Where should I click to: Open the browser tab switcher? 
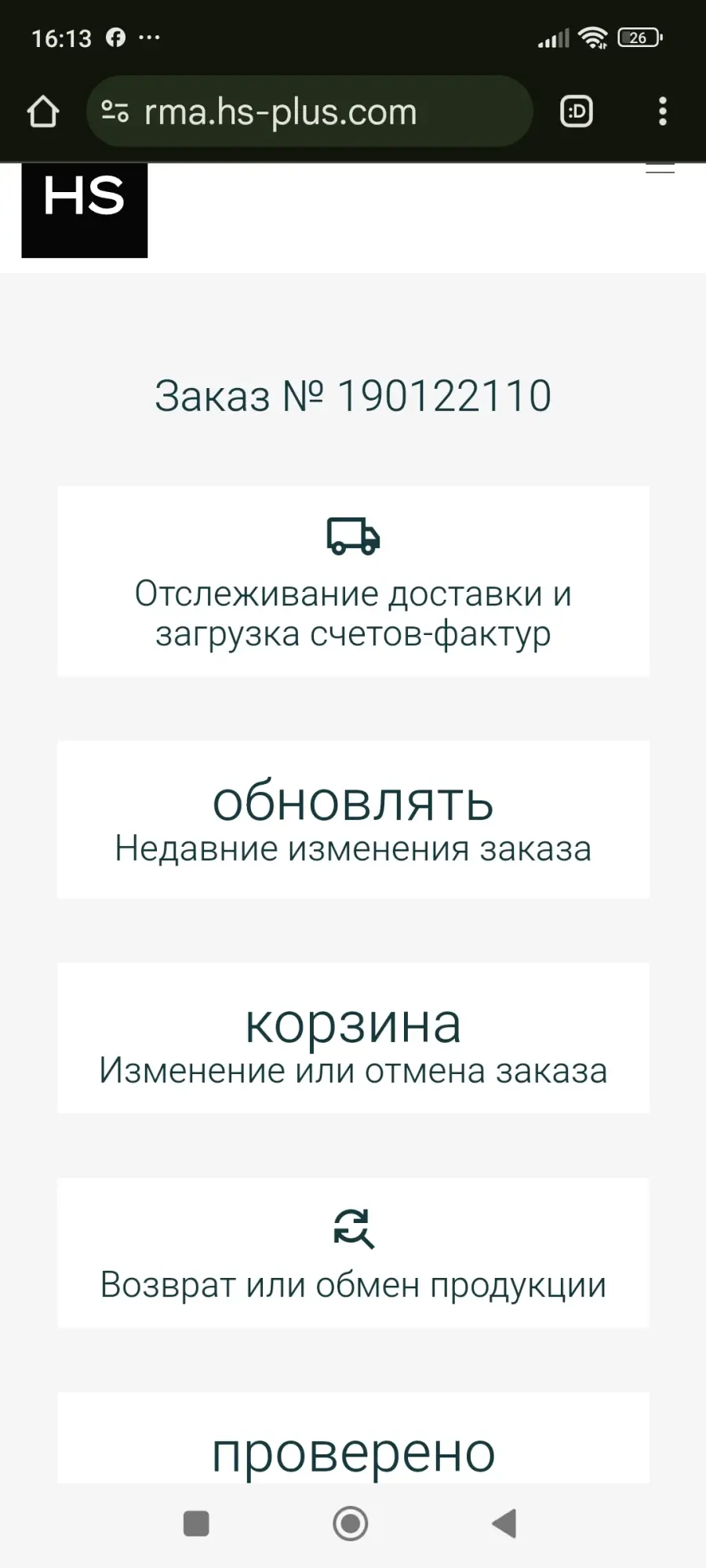[x=577, y=111]
